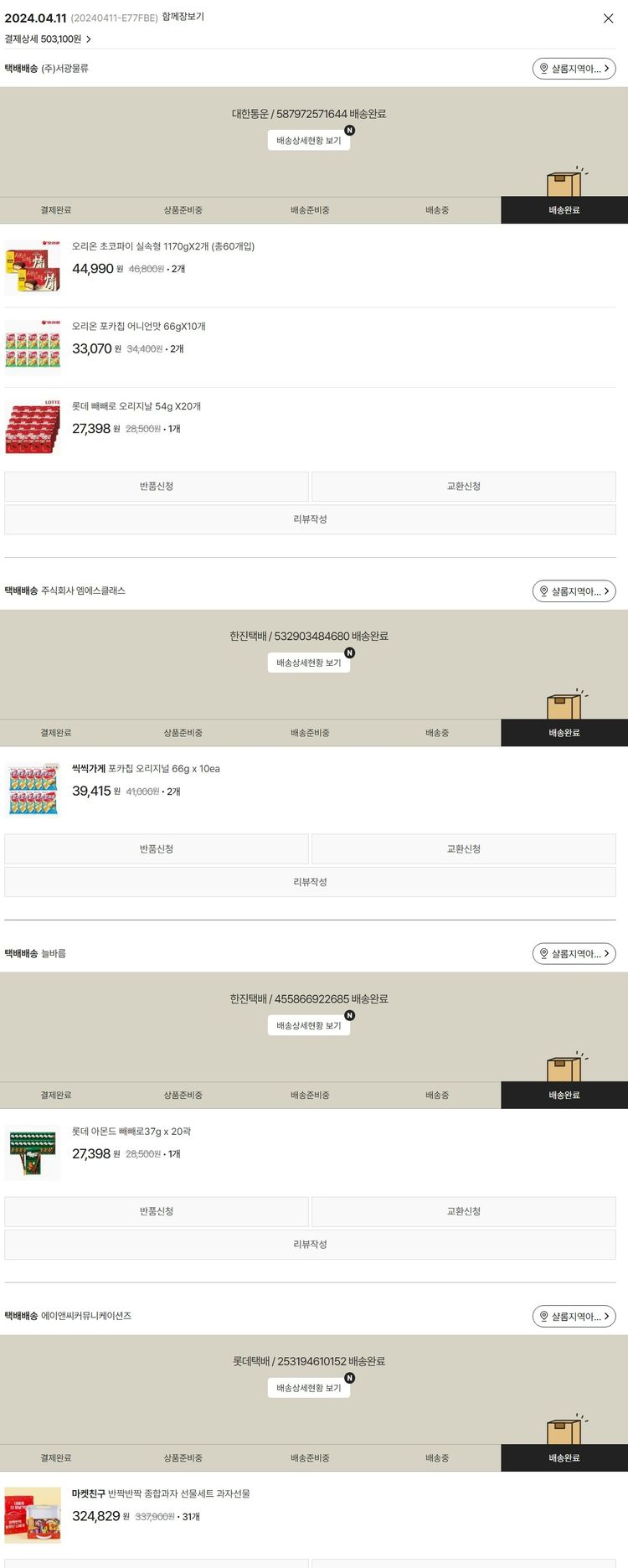The height and width of the screenshot is (1568, 628).
Task: View delivery status for 롯데택배 shipment
Action: [309, 1388]
